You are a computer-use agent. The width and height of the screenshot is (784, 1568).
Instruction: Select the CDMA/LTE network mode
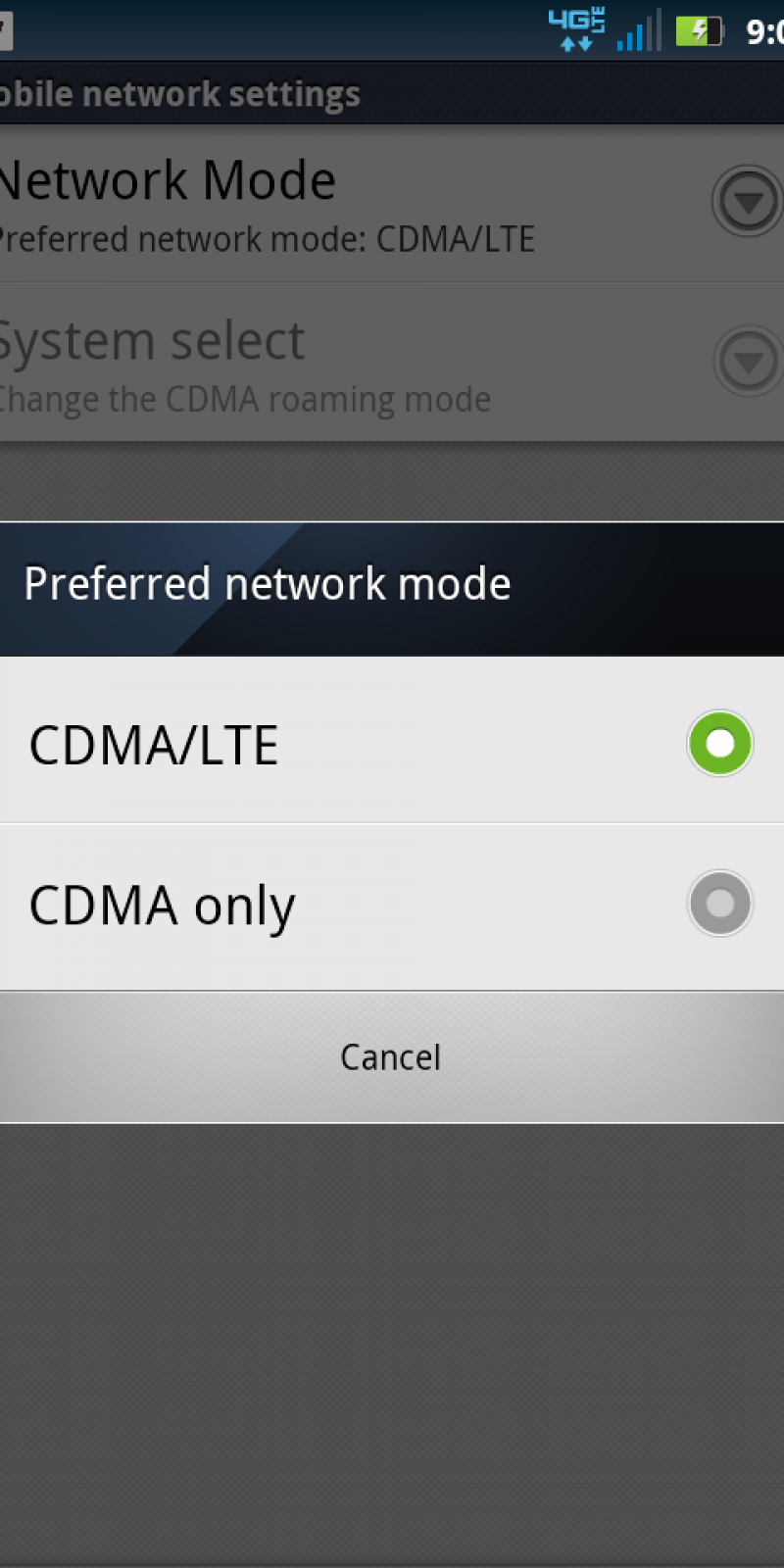(x=719, y=743)
